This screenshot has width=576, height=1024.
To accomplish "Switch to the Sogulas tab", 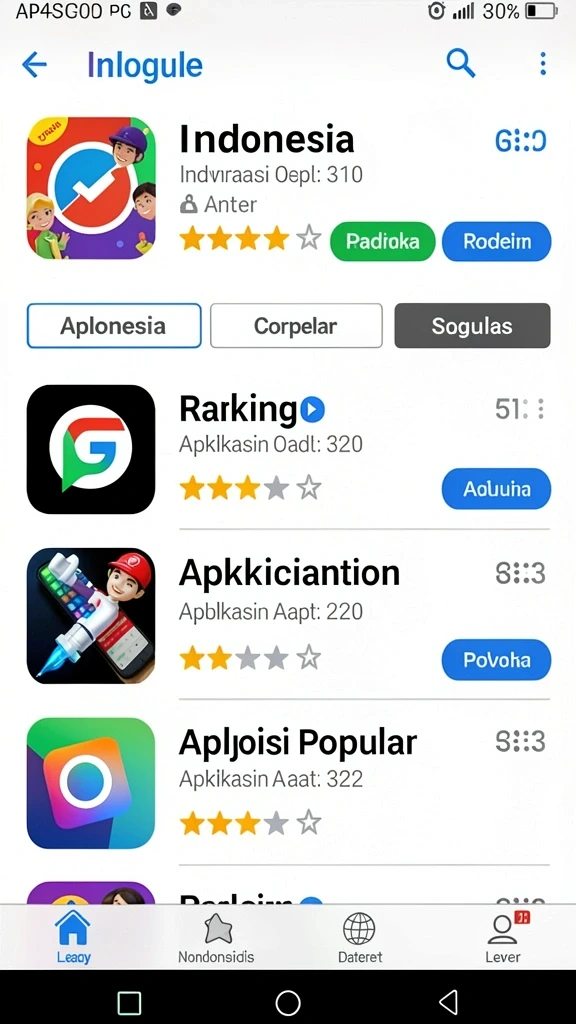I will [472, 325].
